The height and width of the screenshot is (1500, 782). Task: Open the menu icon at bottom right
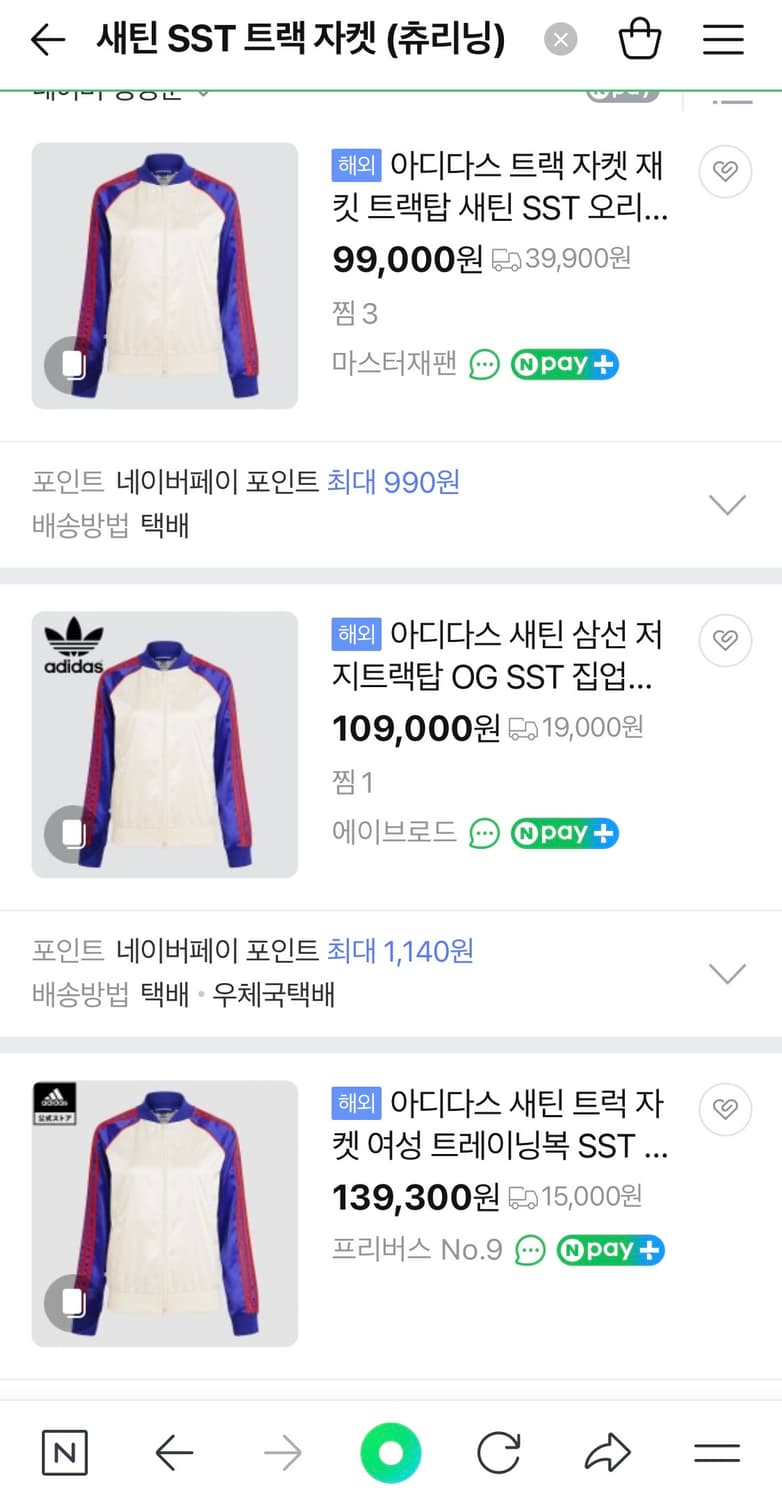[x=716, y=1453]
